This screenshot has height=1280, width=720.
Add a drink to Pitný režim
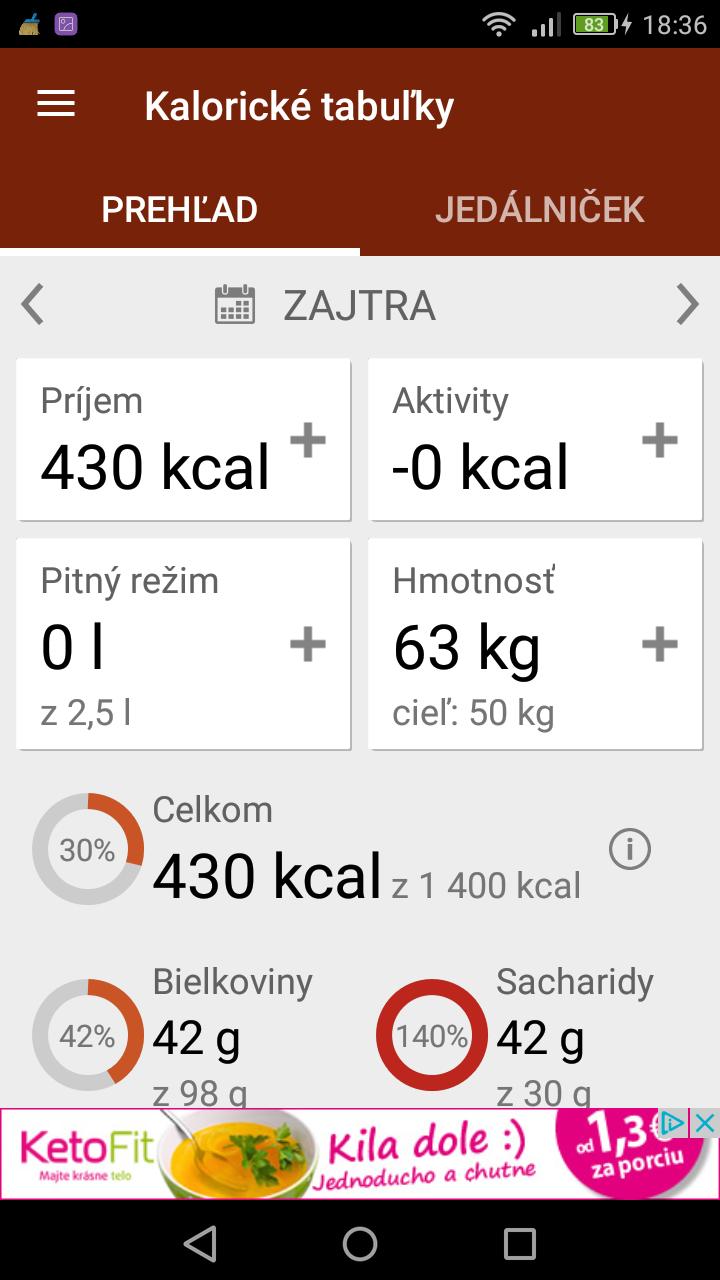(x=308, y=645)
